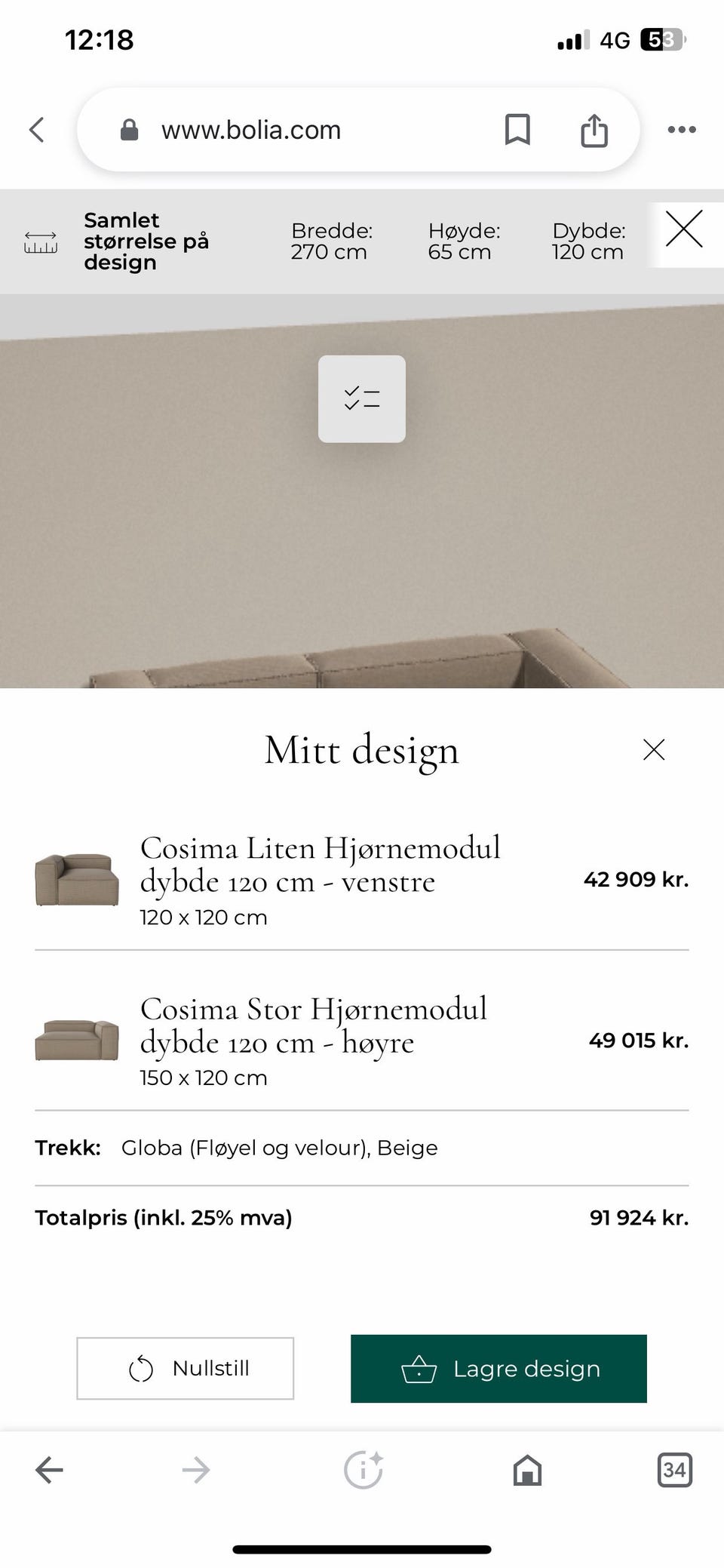Click the Dybde 120 cm measurement label
Viewport: 724px width, 1568px height.
click(588, 241)
